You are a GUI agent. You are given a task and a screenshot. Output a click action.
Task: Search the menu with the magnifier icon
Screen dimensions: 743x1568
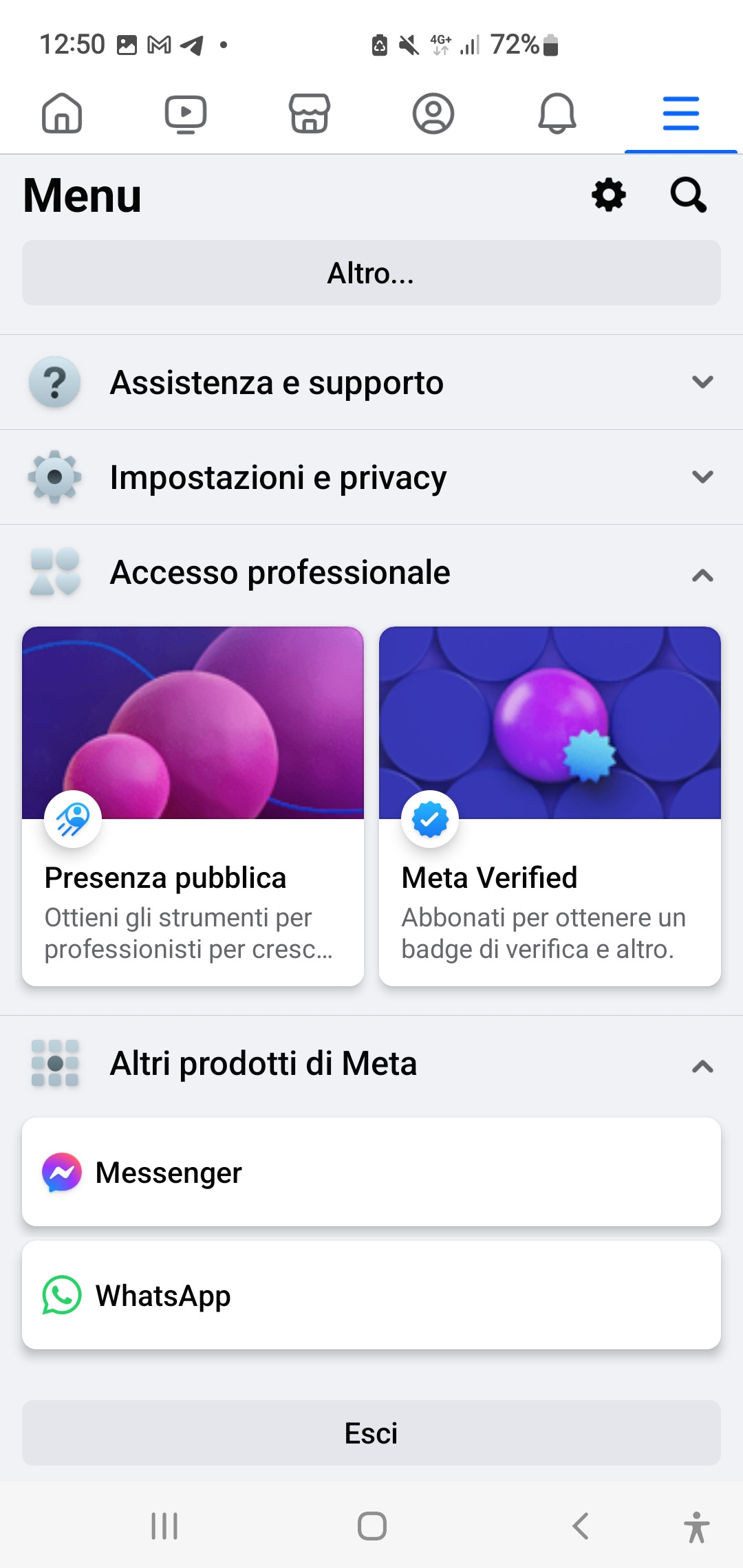(x=688, y=195)
